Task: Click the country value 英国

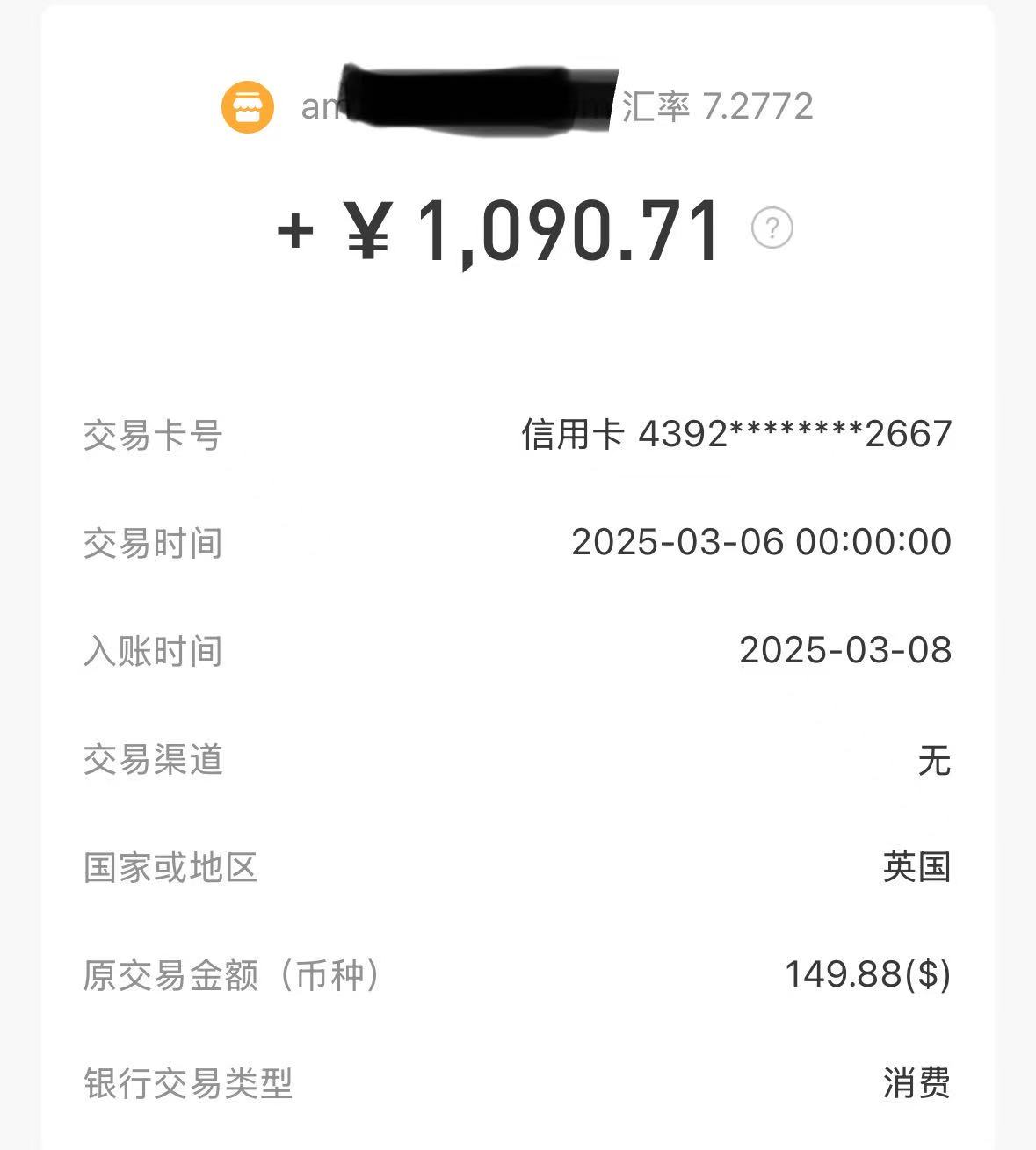Action: [919, 870]
